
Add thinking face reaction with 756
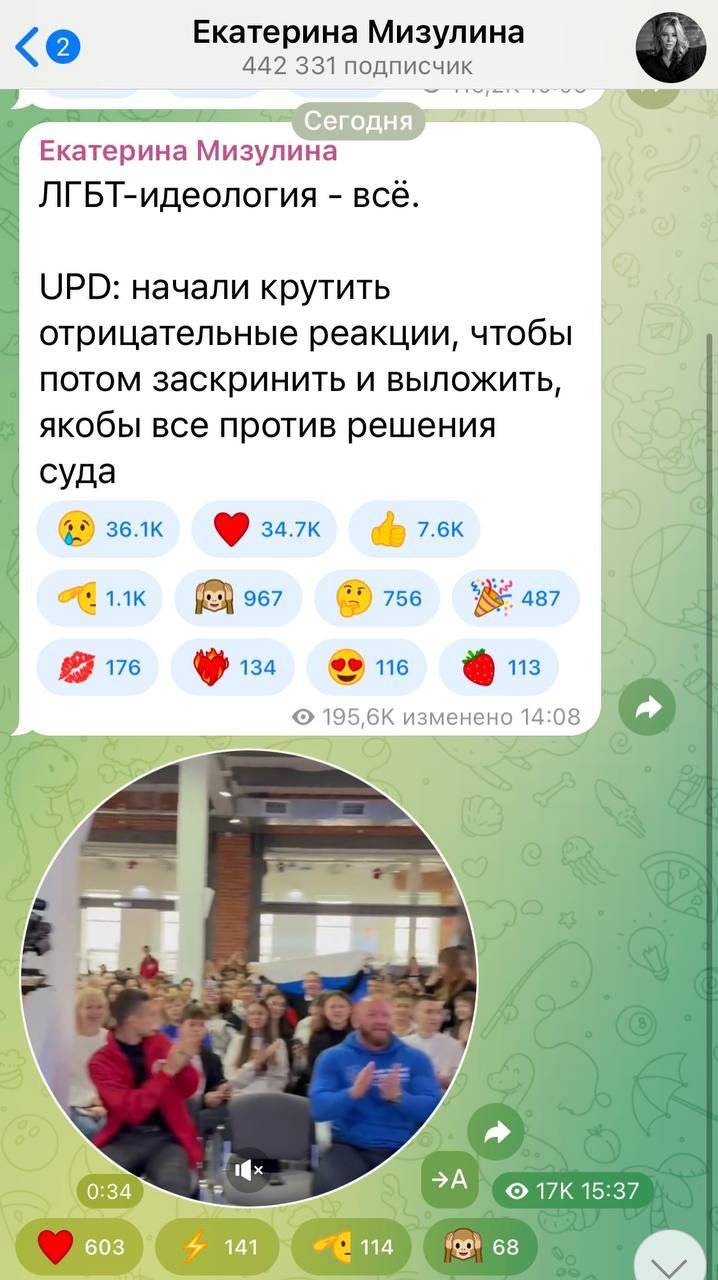click(x=376, y=598)
